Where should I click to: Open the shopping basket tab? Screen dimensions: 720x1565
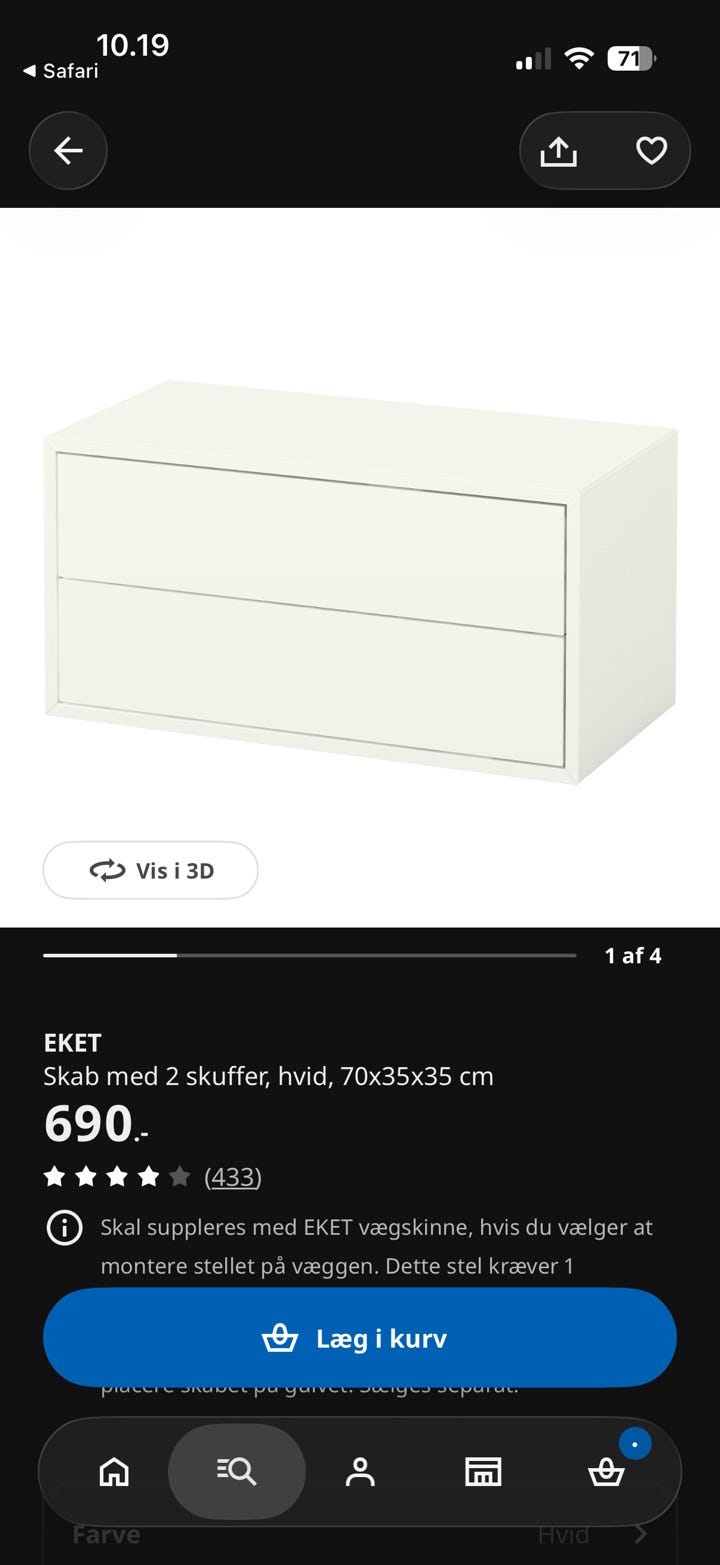tap(606, 1471)
